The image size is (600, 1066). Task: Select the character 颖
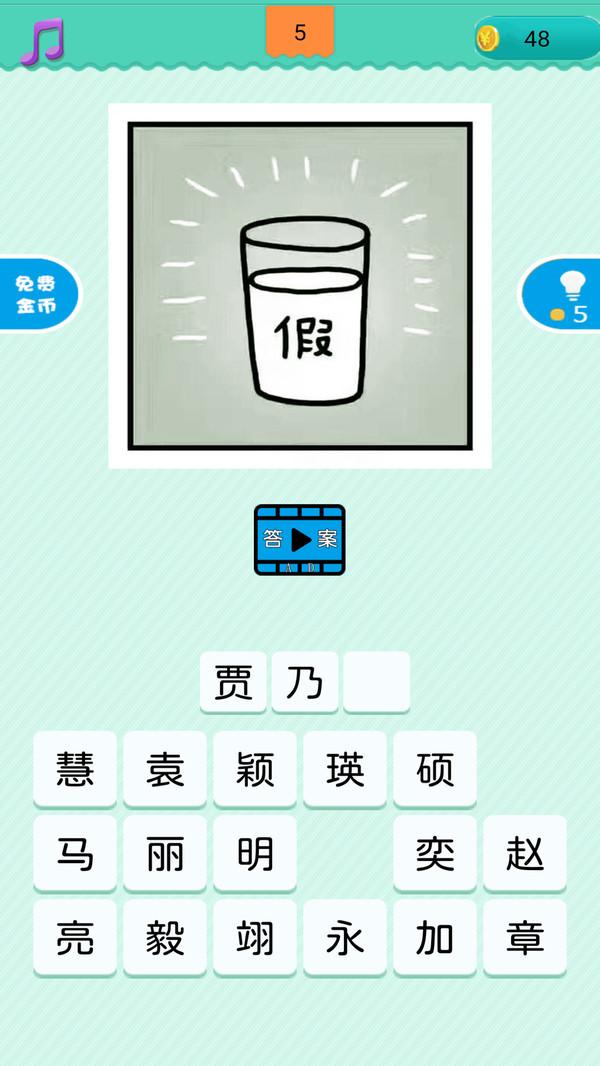pos(255,770)
